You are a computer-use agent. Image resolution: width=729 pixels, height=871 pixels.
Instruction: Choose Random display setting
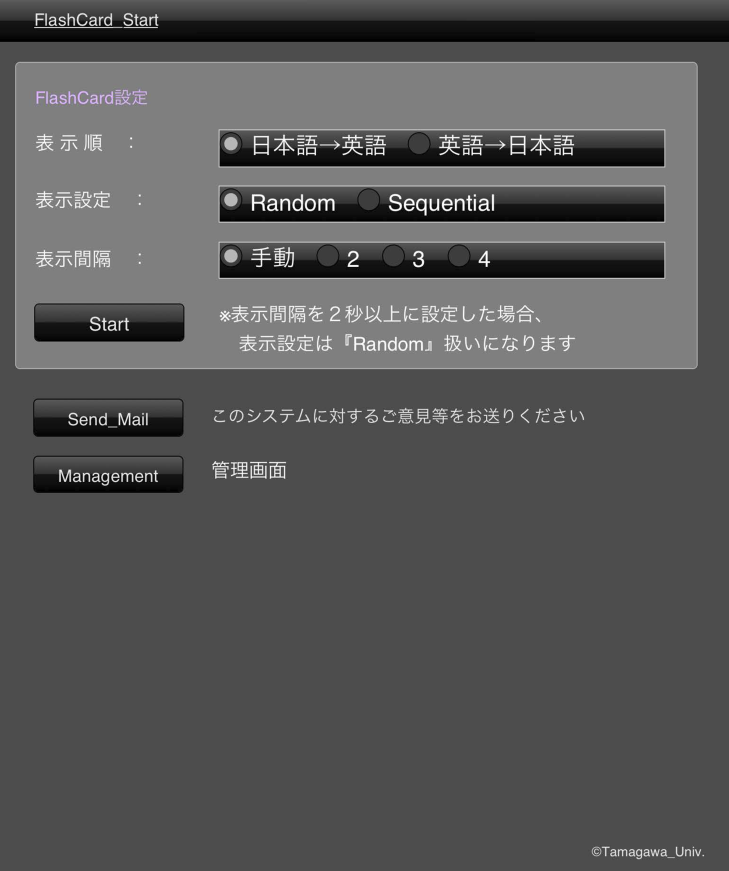point(232,201)
